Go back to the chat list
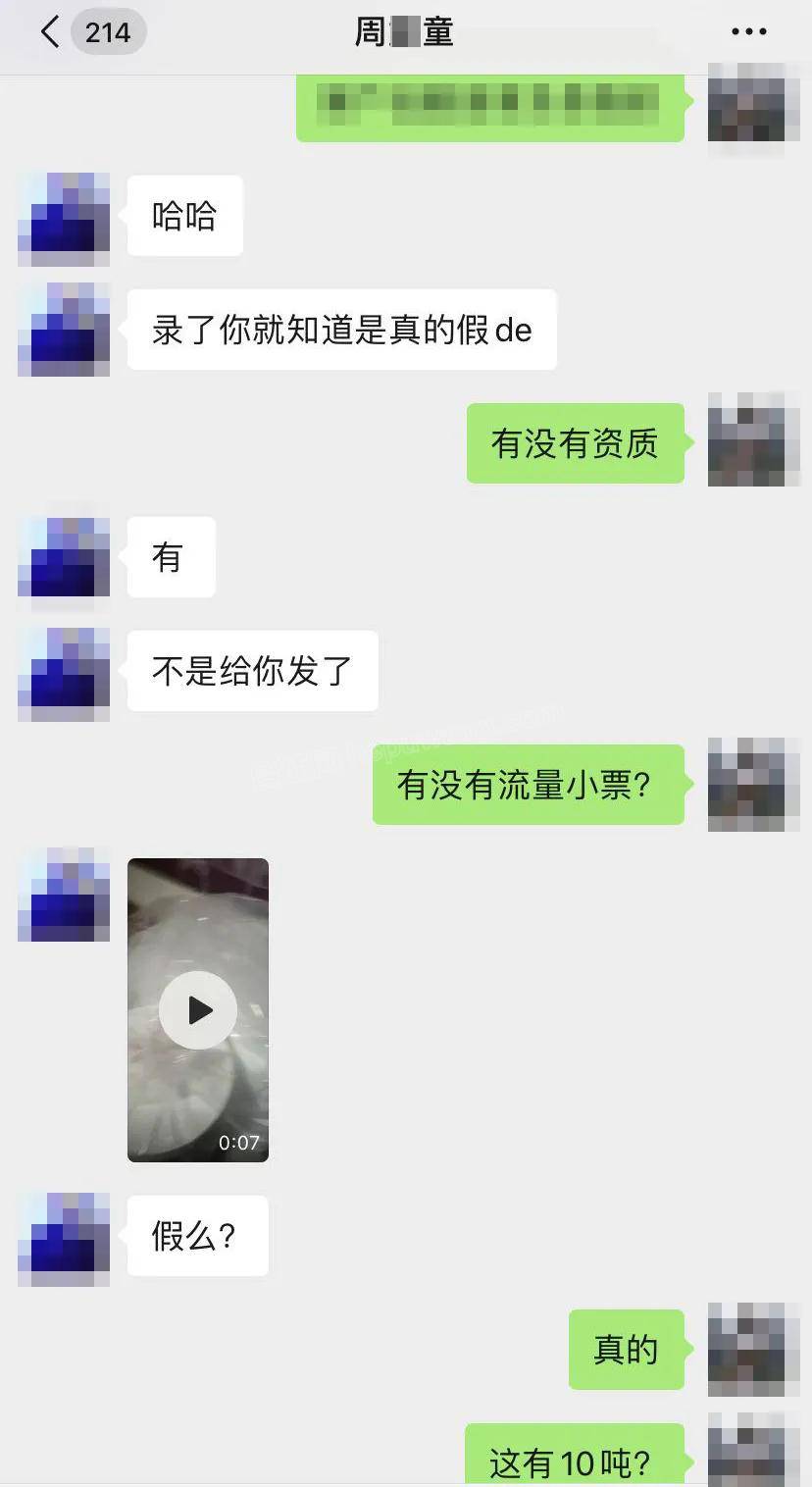The height and width of the screenshot is (1487, 812). coord(51,32)
